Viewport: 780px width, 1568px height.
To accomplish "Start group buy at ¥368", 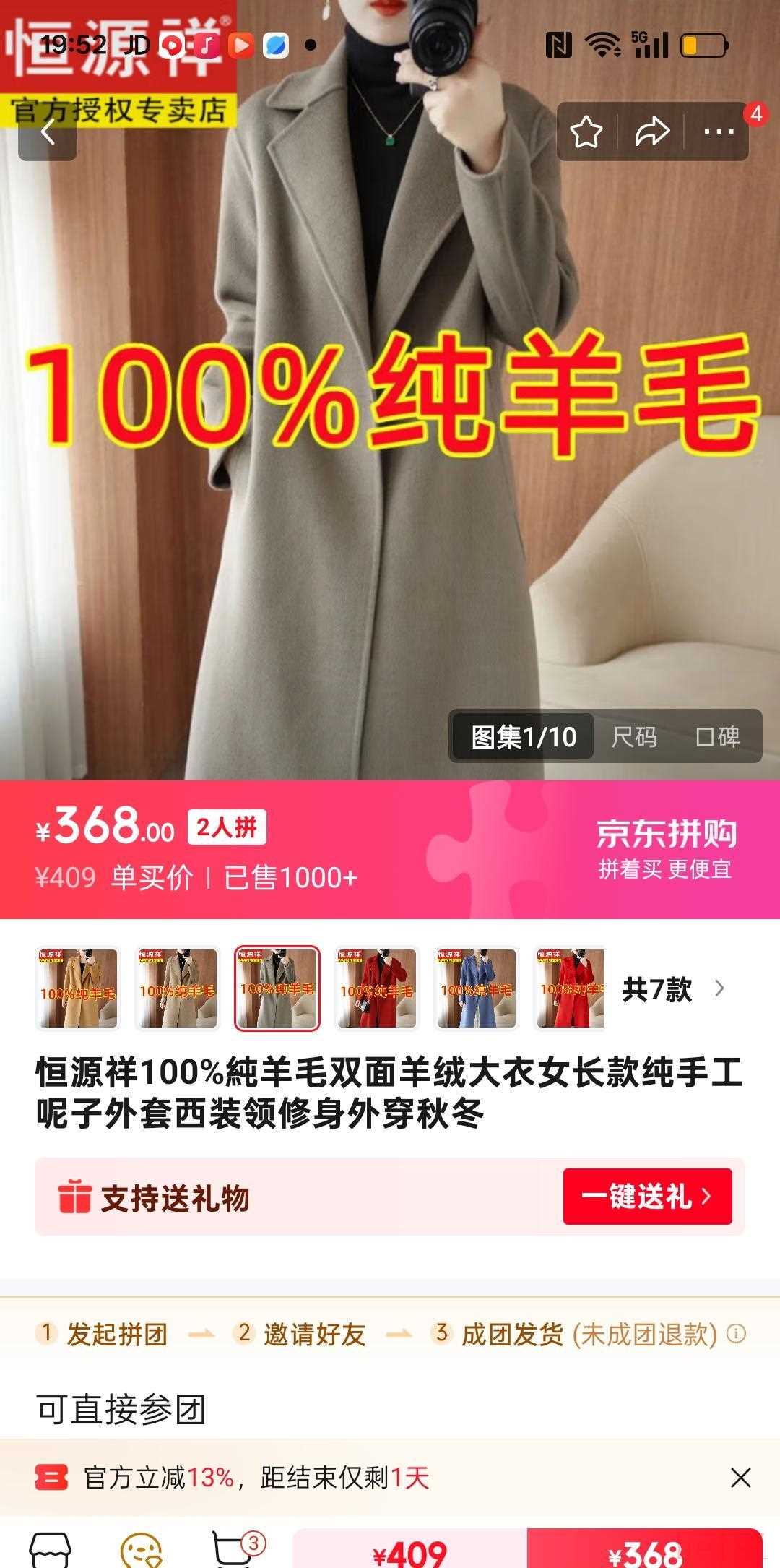I will (x=645, y=1551).
